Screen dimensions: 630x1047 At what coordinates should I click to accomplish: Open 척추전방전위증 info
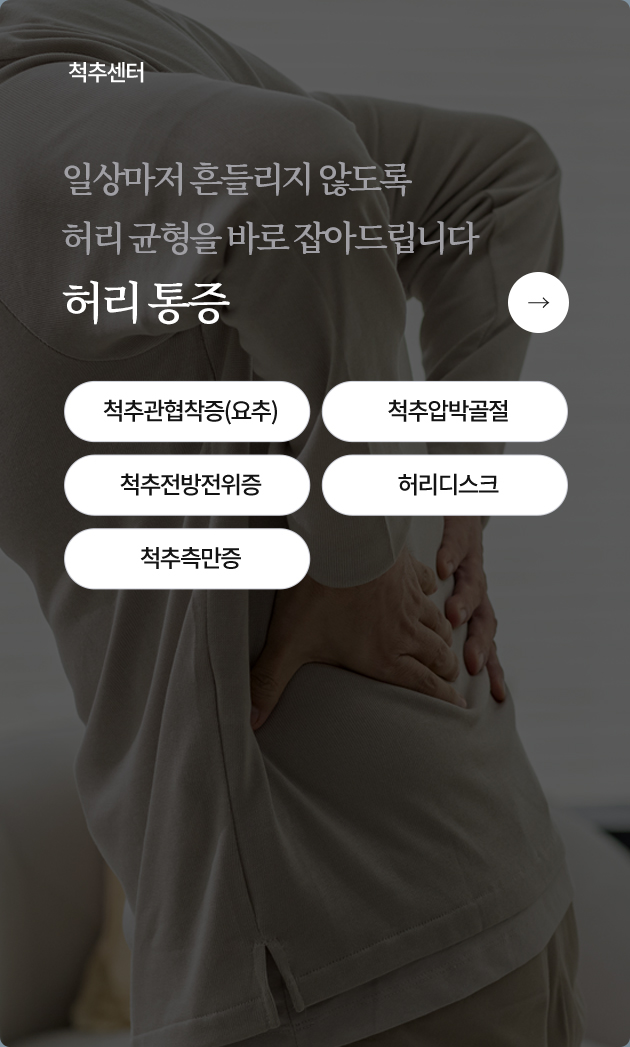point(187,485)
